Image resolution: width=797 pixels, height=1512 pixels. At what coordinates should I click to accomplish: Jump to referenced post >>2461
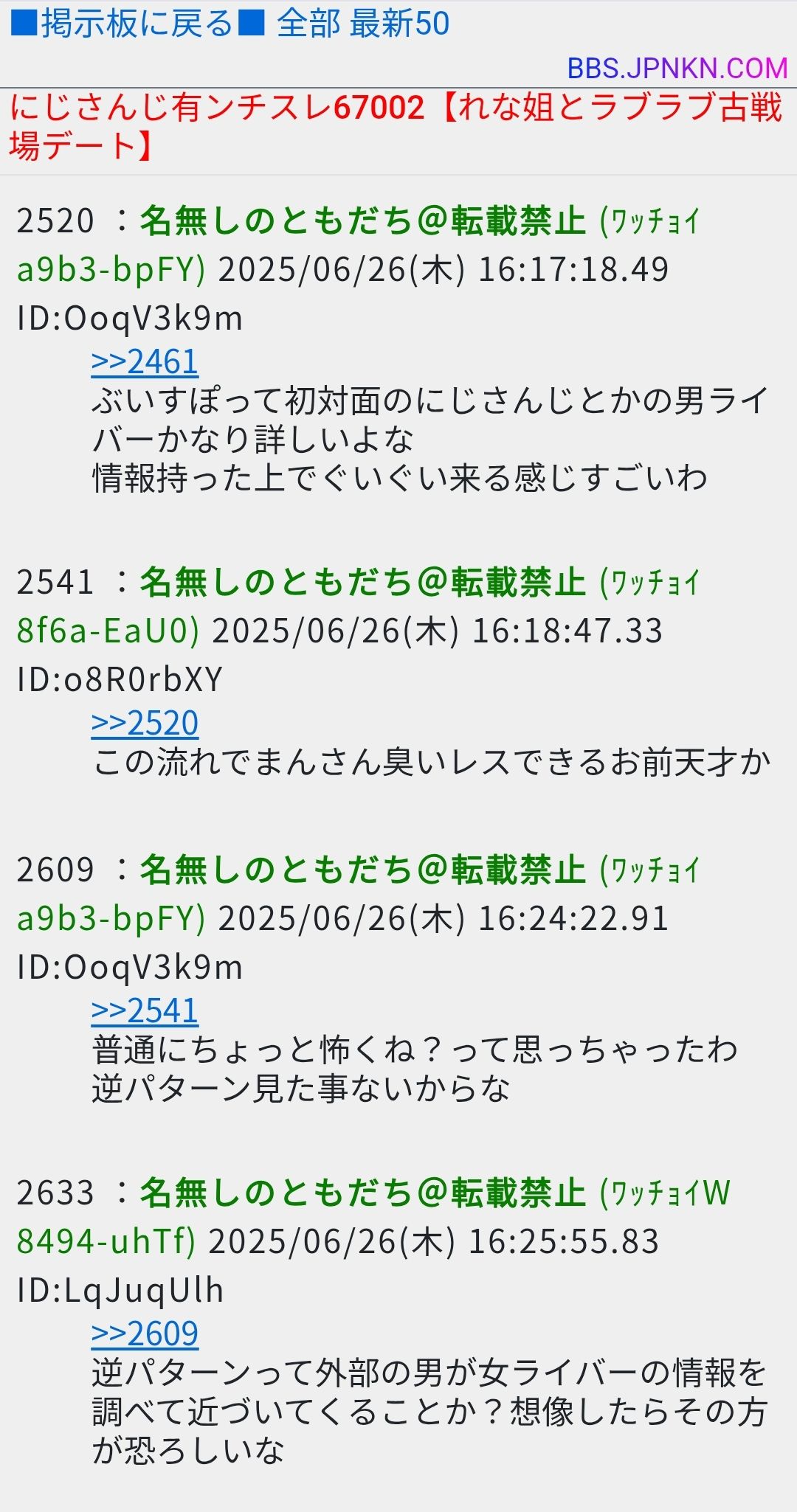click(x=145, y=362)
